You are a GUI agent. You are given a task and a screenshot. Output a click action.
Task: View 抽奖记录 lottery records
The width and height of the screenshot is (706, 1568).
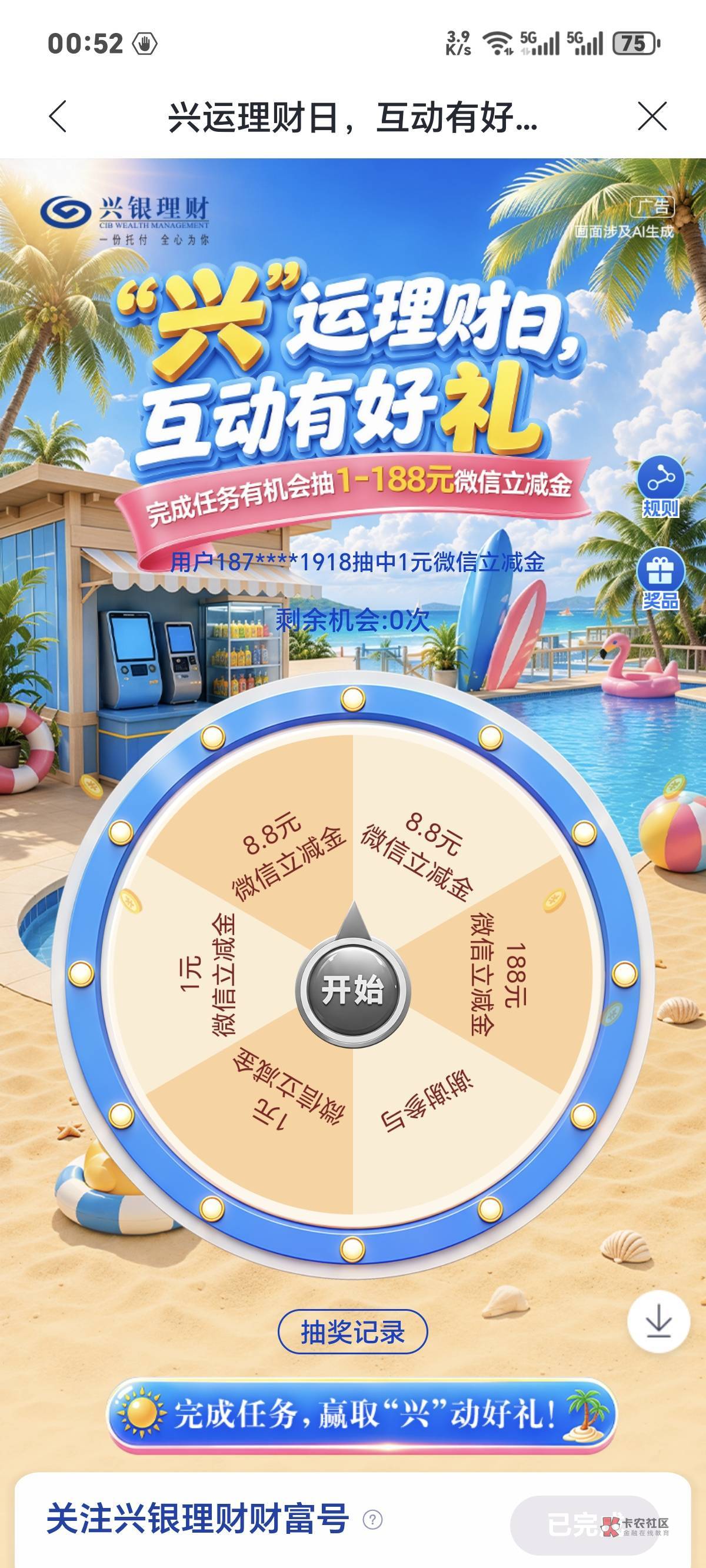[353, 1333]
